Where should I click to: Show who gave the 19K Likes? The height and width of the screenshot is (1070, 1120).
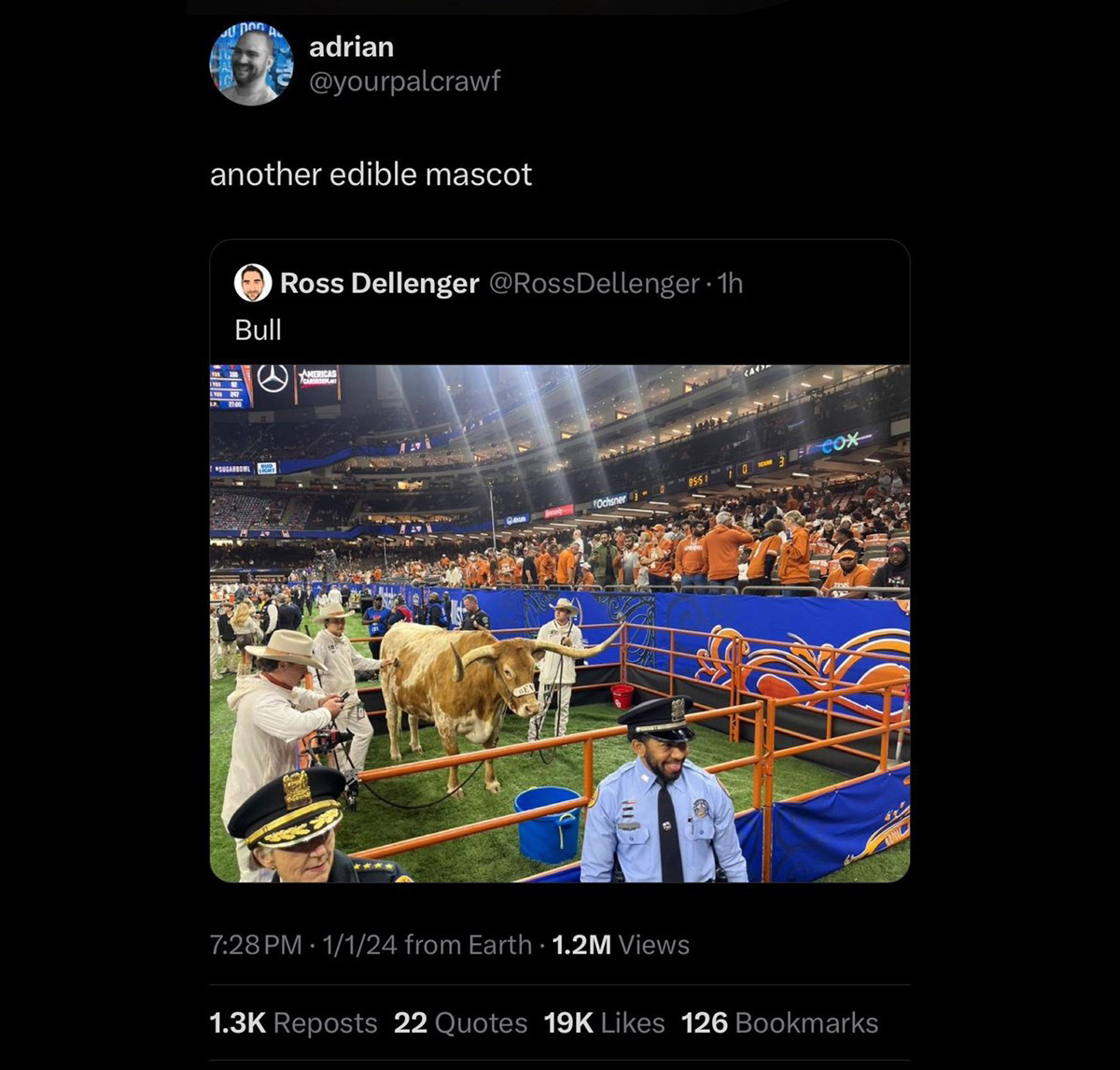[x=604, y=1023]
